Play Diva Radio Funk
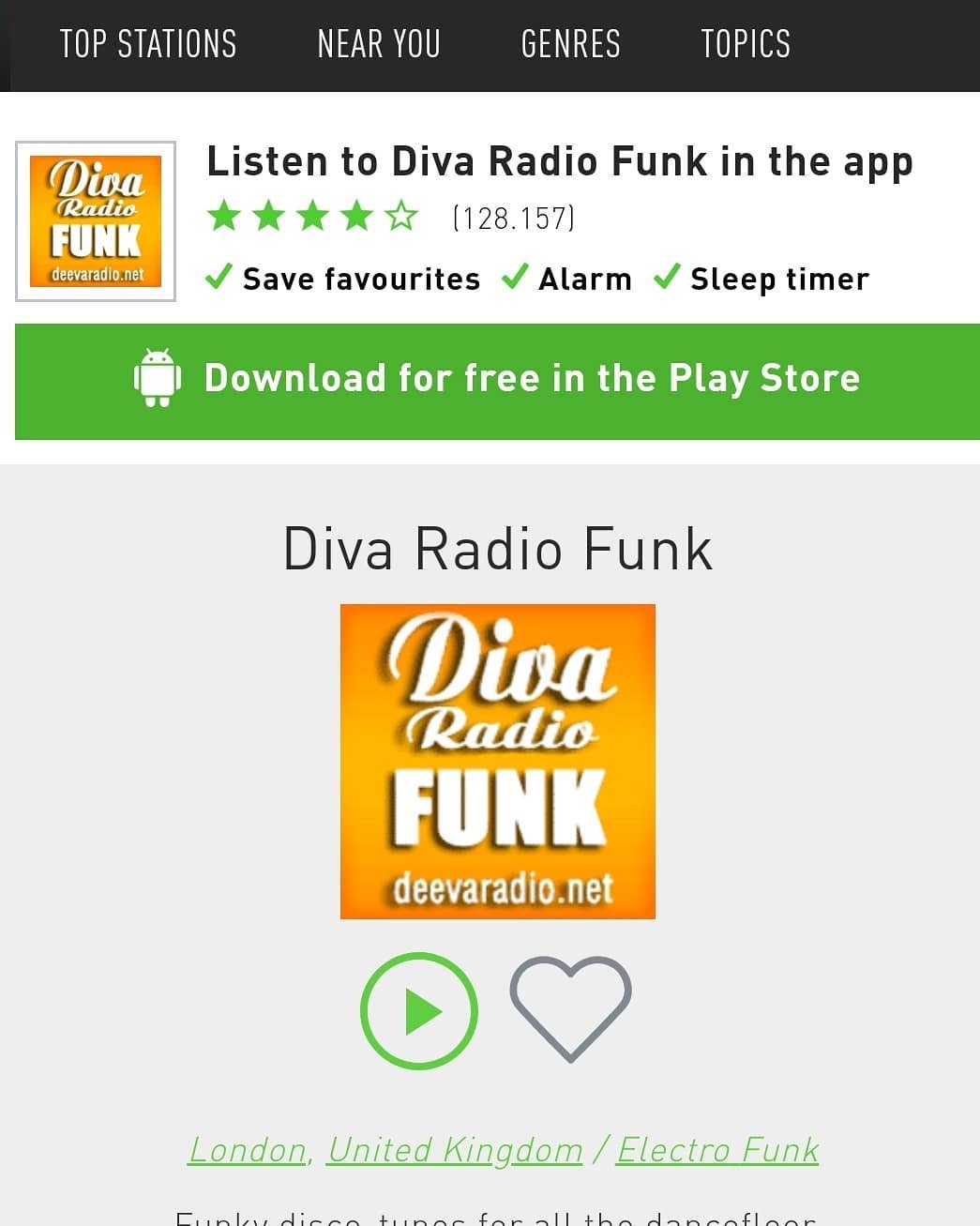This screenshot has width=980, height=1226. (x=419, y=1011)
